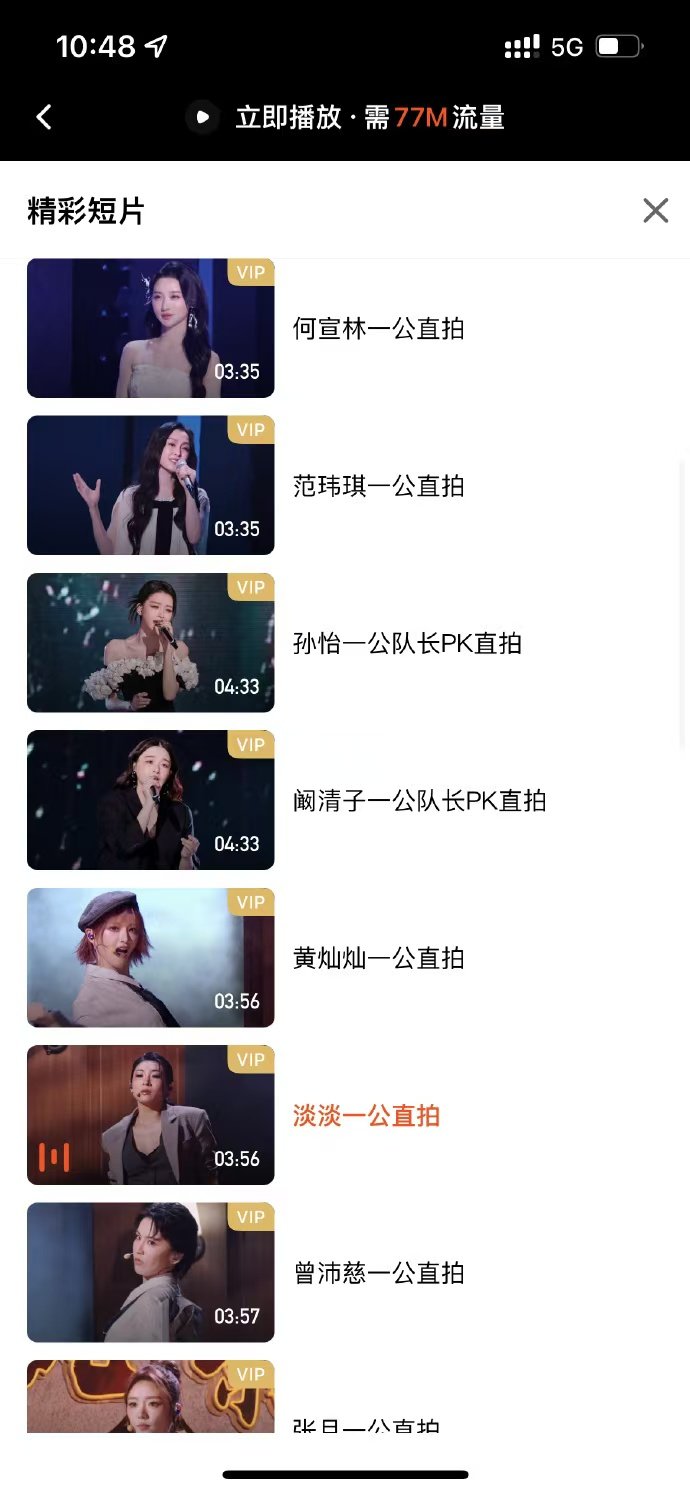Go back using the top-left arrow
This screenshot has height=1493, width=690.
point(44,117)
